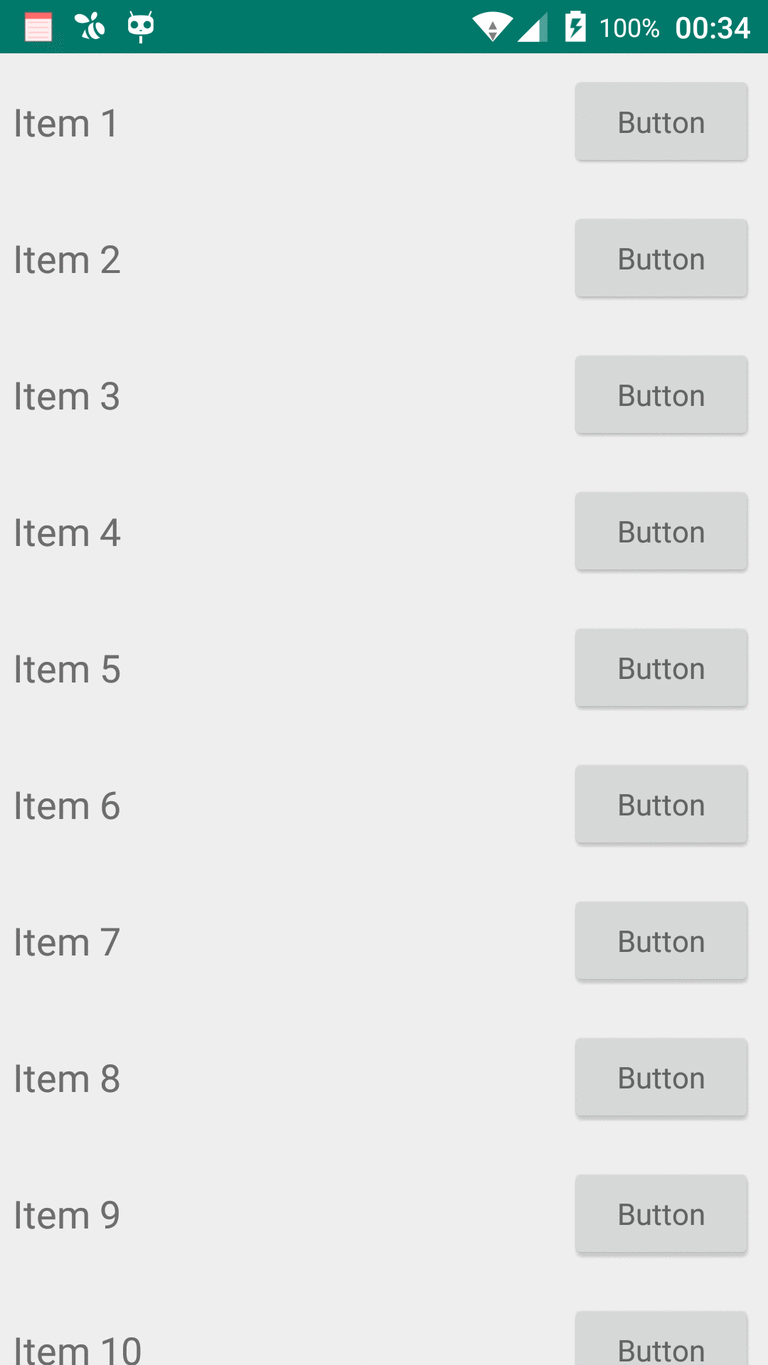Tap the Item 1 text label

[x=66, y=122]
